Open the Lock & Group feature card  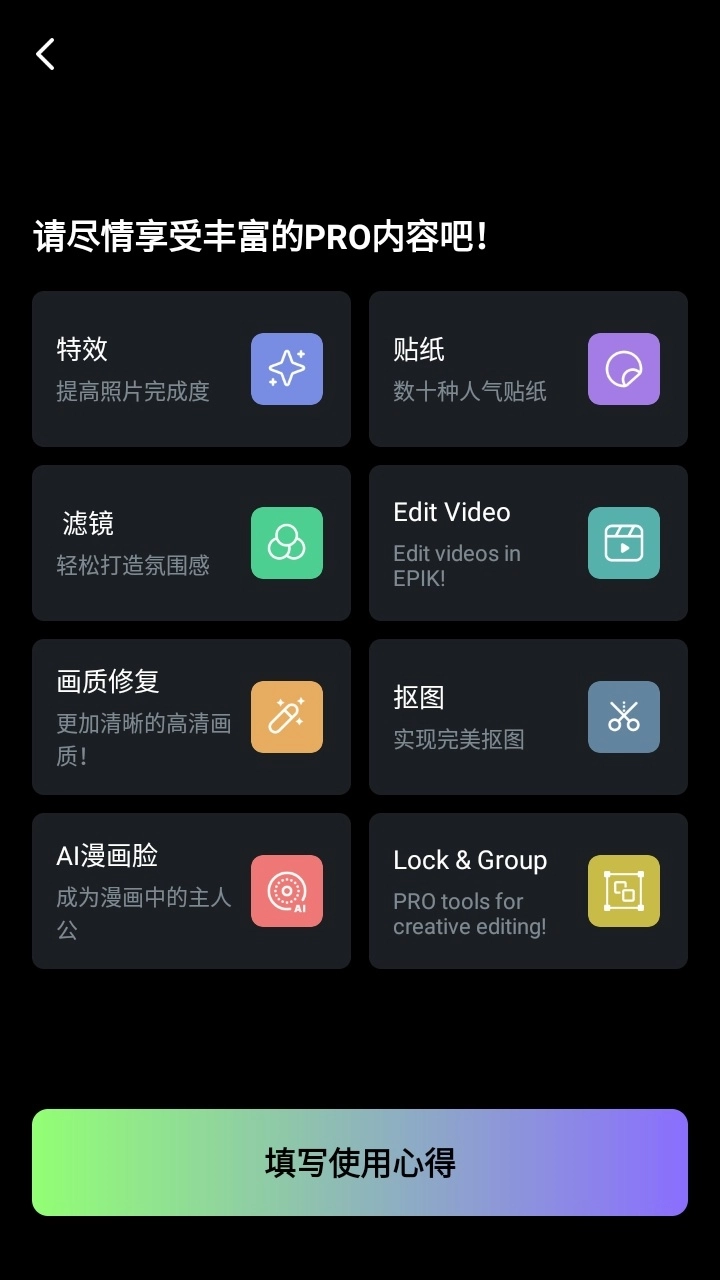[x=470, y=891]
